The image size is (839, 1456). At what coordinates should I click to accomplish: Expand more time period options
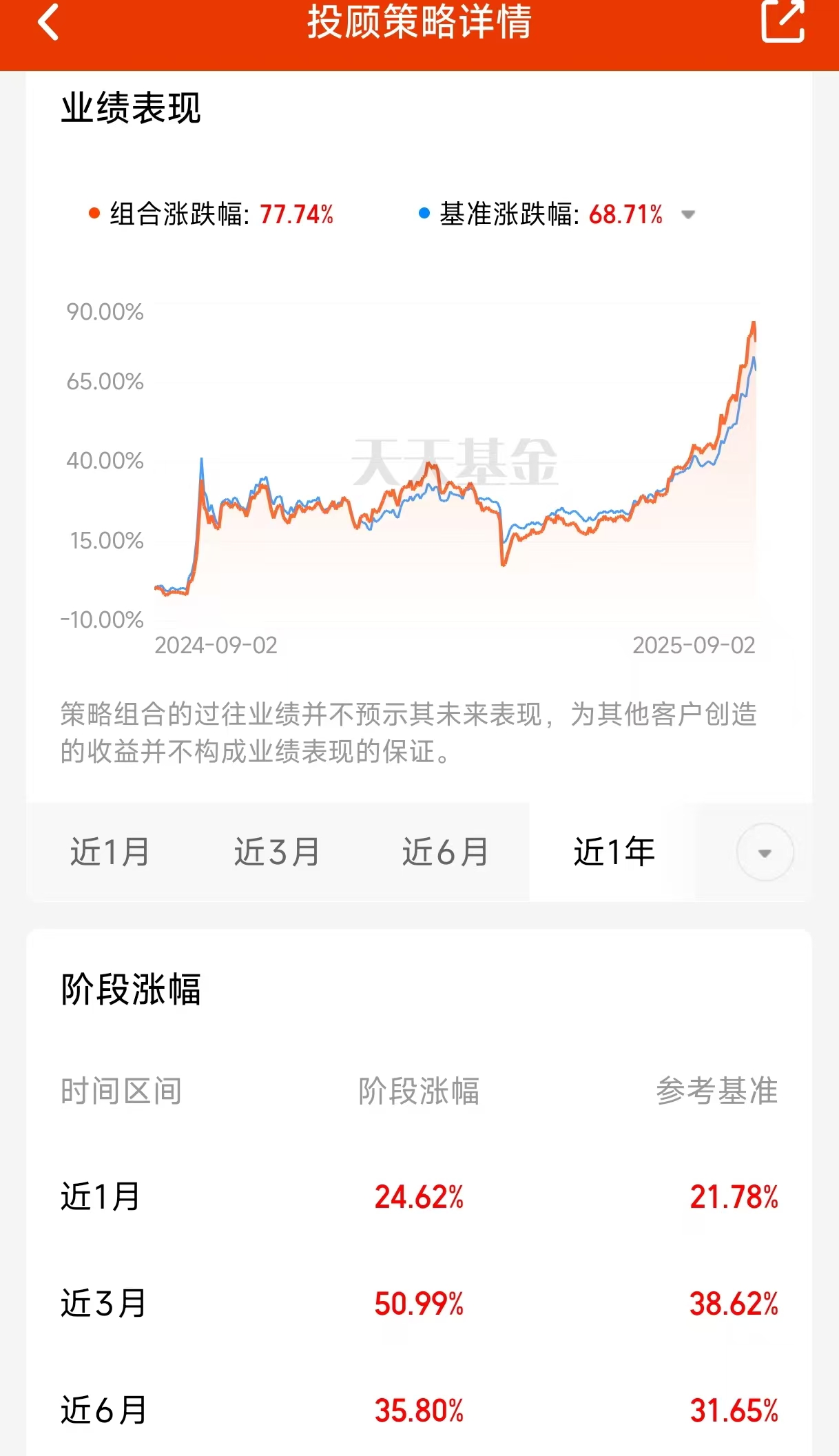coord(765,853)
